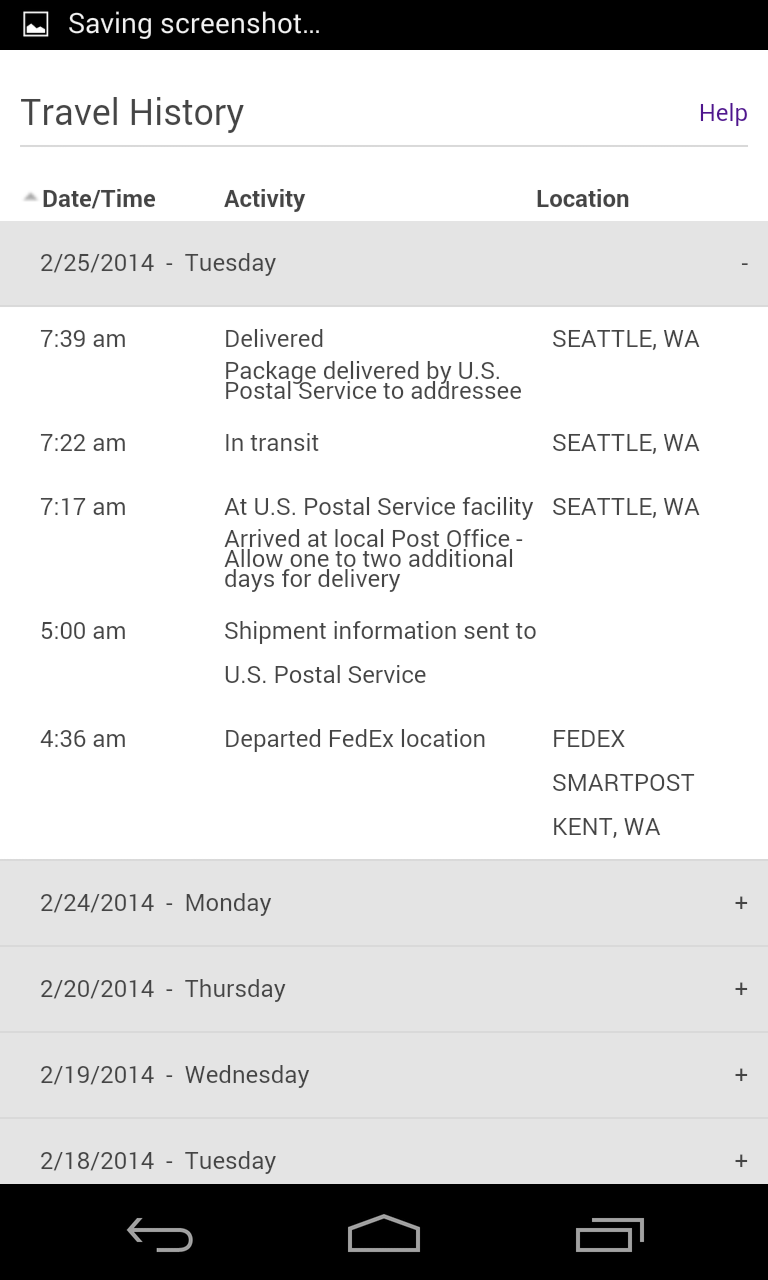This screenshot has width=768, height=1280.
Task: Return to the home screen
Action: [x=384, y=1234]
